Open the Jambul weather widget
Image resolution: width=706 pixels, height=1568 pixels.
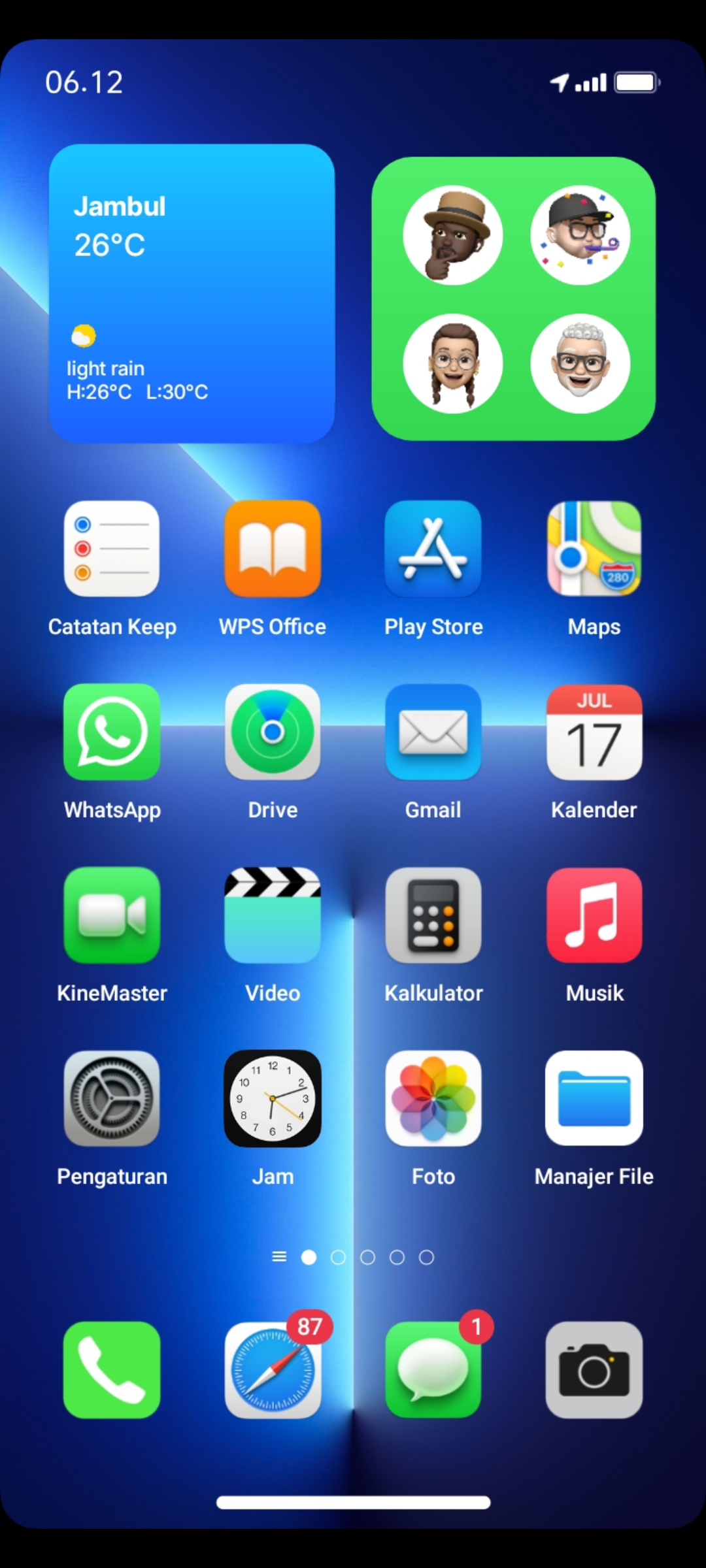coord(192,293)
